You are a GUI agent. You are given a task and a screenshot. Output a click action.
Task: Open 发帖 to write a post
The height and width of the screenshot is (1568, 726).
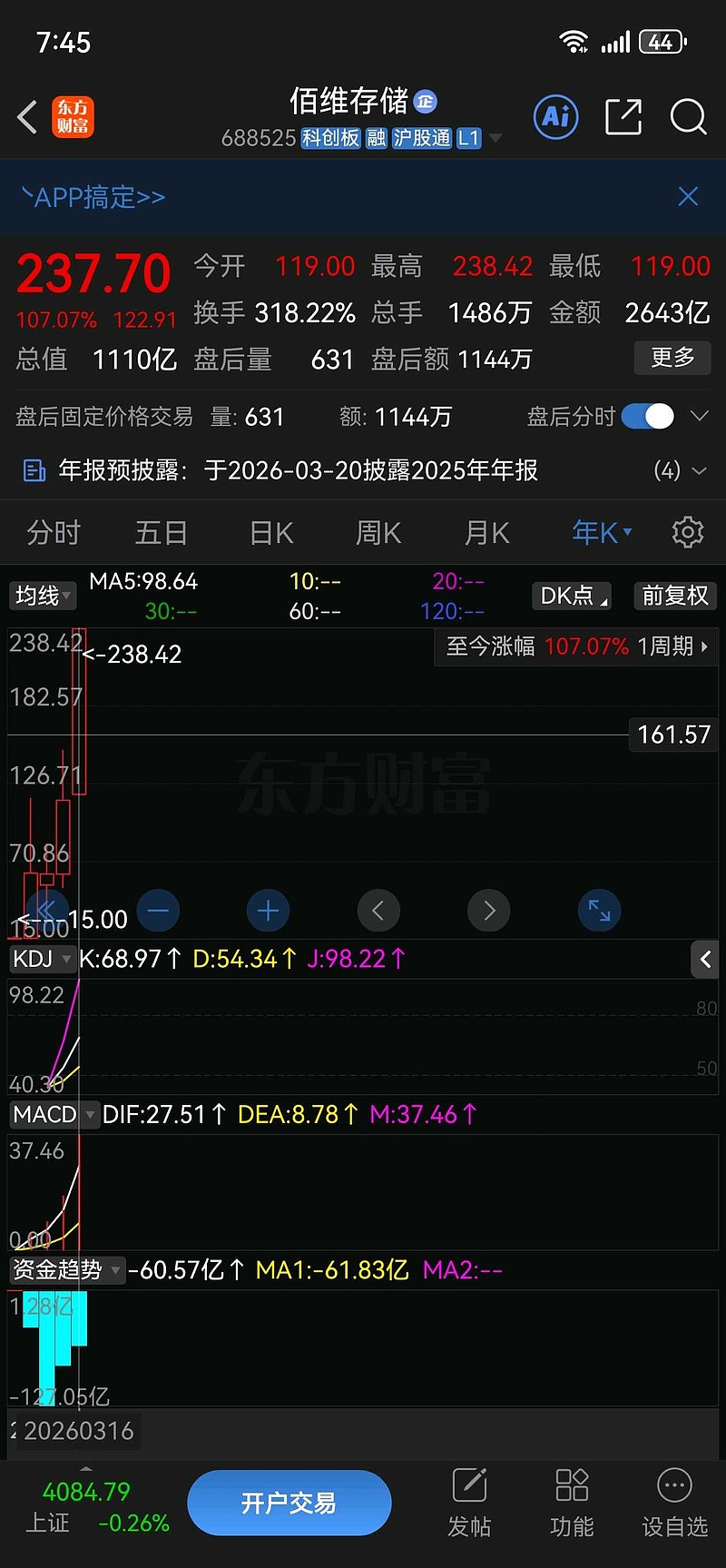point(469,1503)
